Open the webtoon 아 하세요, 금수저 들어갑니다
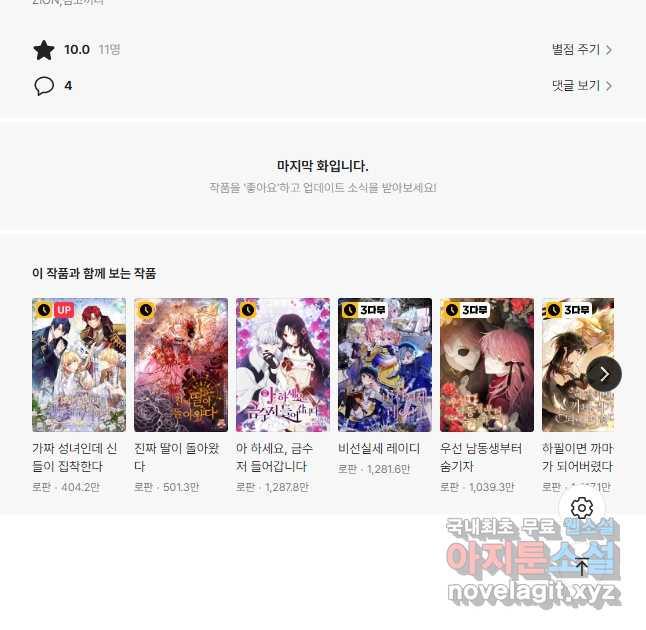Image resolution: width=646 pixels, height=630 pixels. (x=283, y=365)
